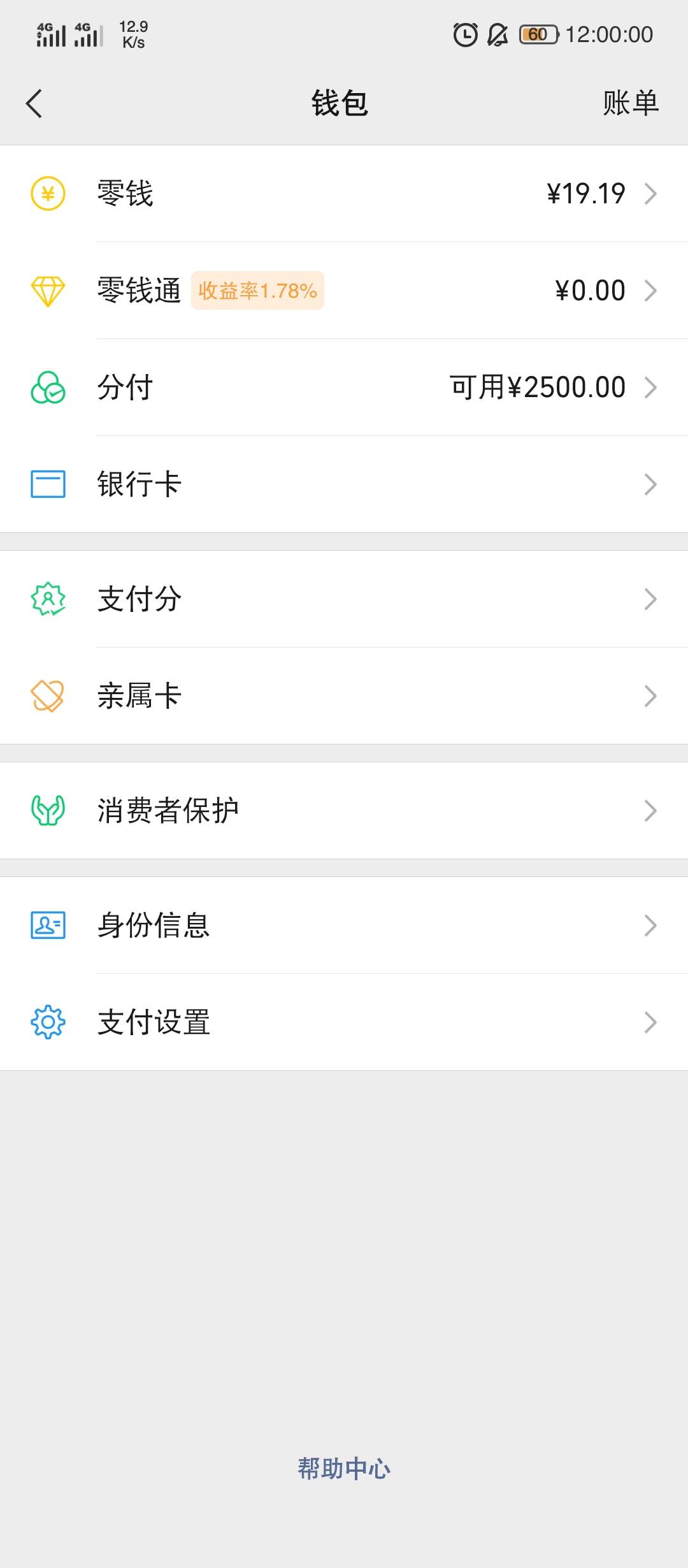Open the 支付分 row
Image resolution: width=688 pixels, height=1568 pixels.
(x=344, y=599)
